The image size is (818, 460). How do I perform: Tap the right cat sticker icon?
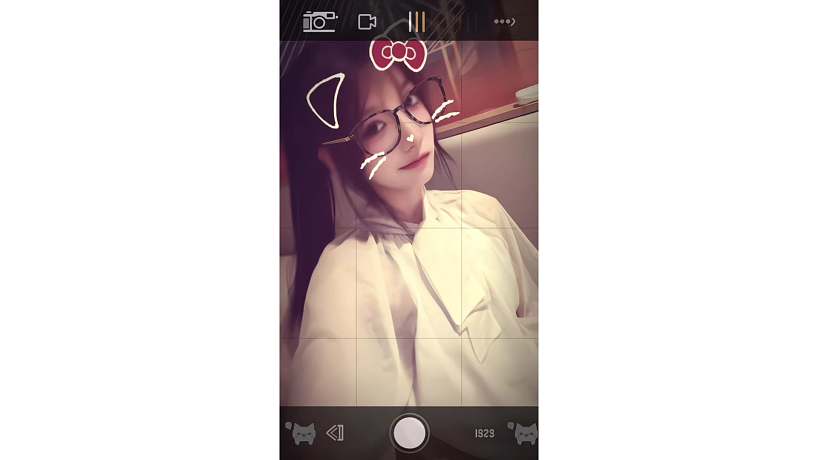[x=523, y=433]
